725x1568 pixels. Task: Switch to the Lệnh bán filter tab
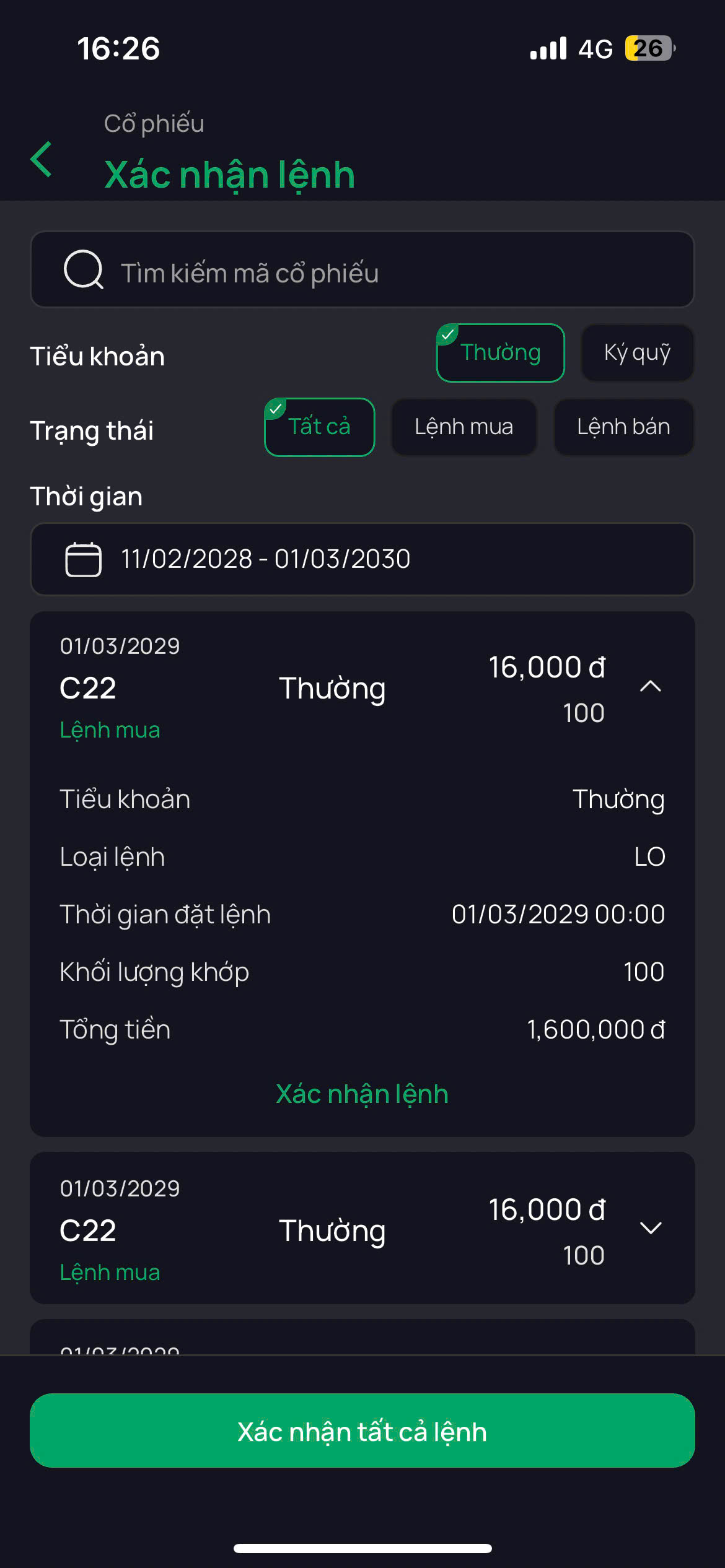tap(623, 427)
